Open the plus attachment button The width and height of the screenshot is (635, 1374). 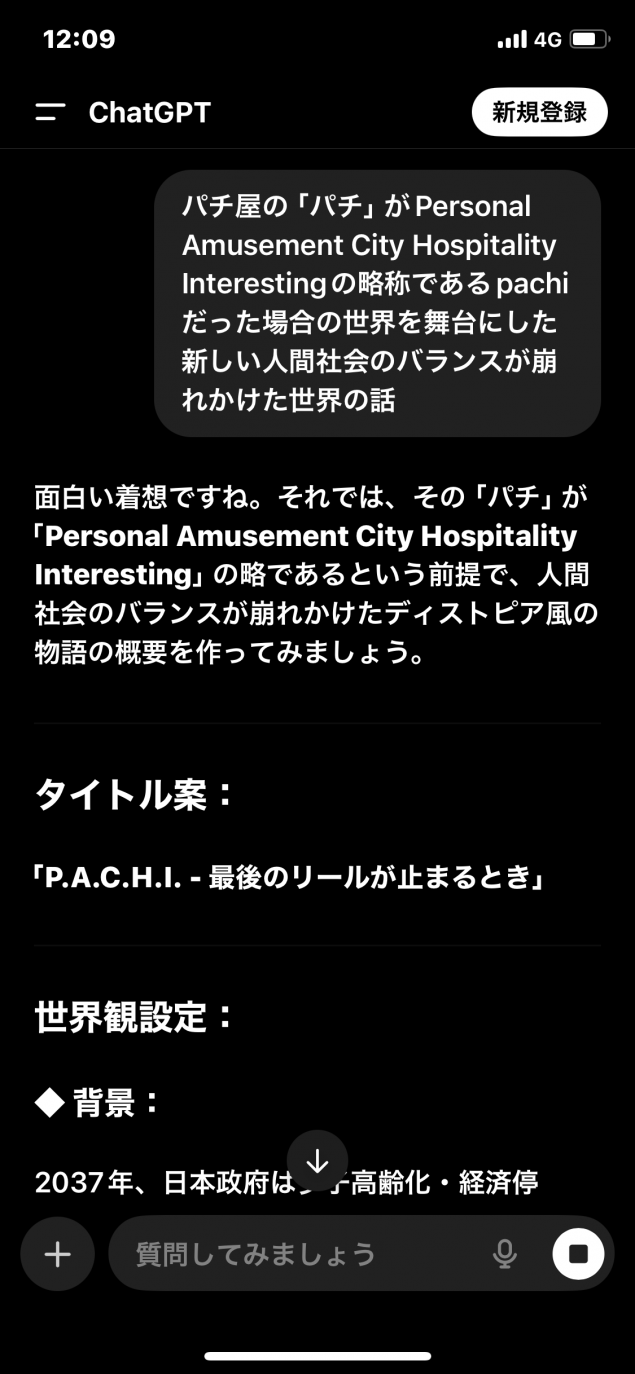point(57,1254)
